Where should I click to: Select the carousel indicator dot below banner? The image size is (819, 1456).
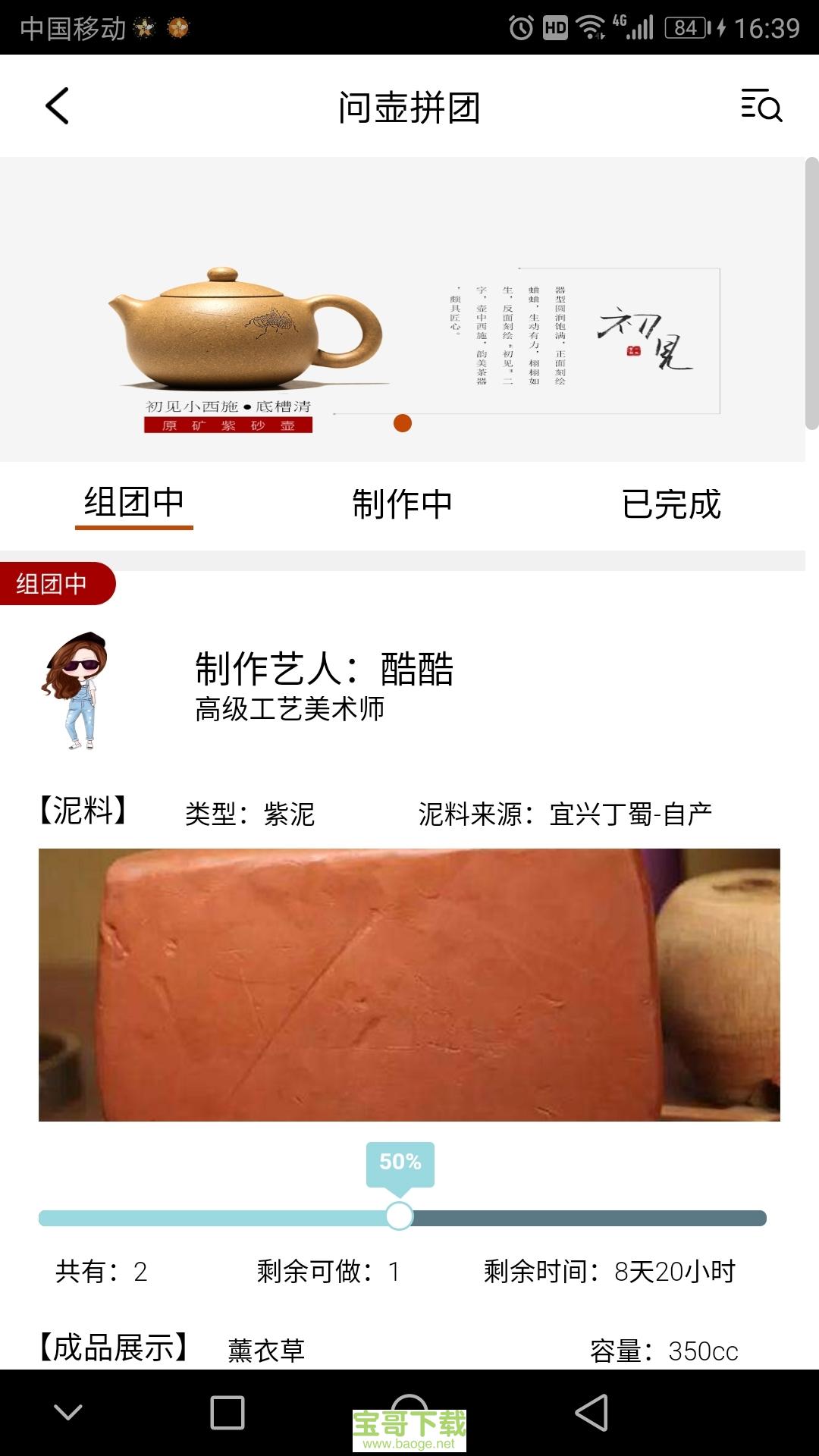coord(402,425)
